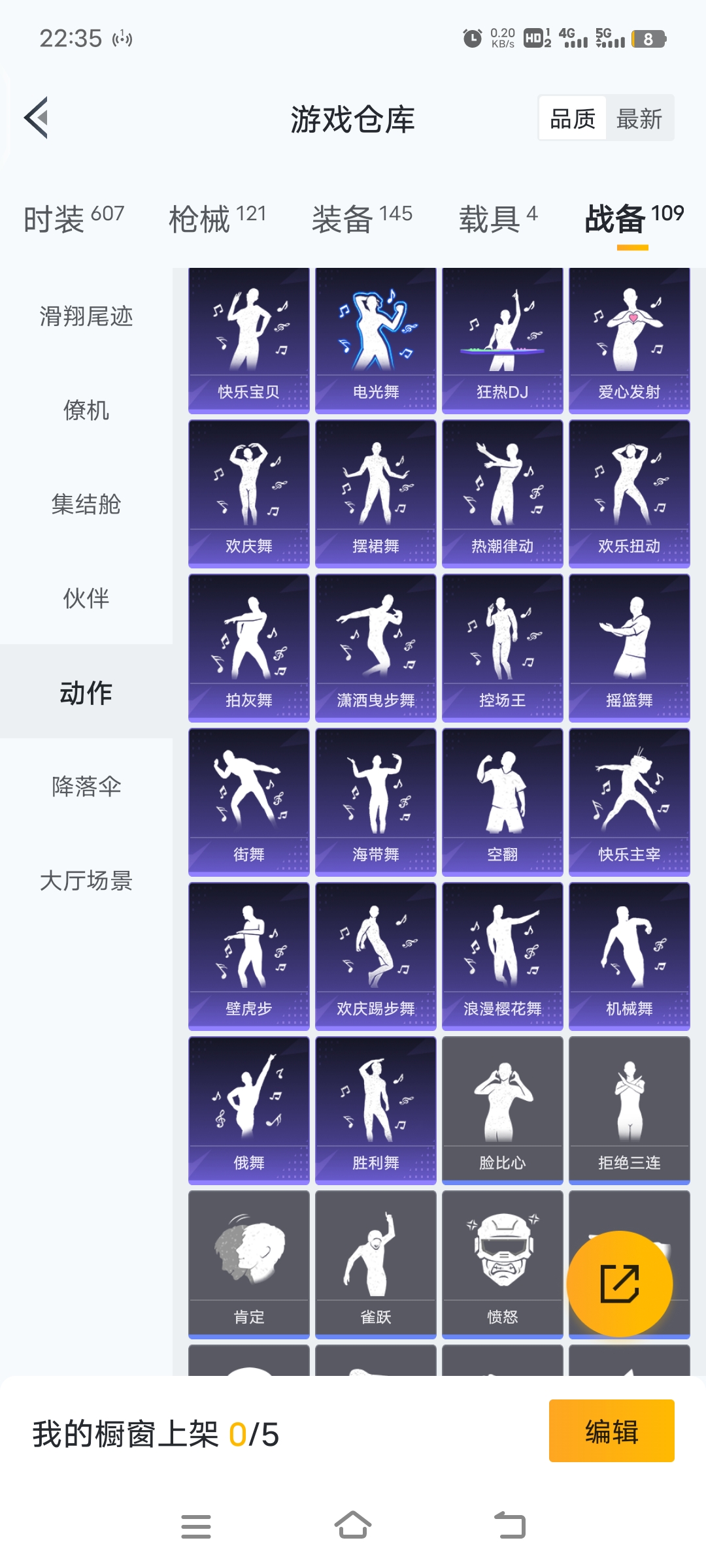Open the 载具 tab

pos(498,219)
